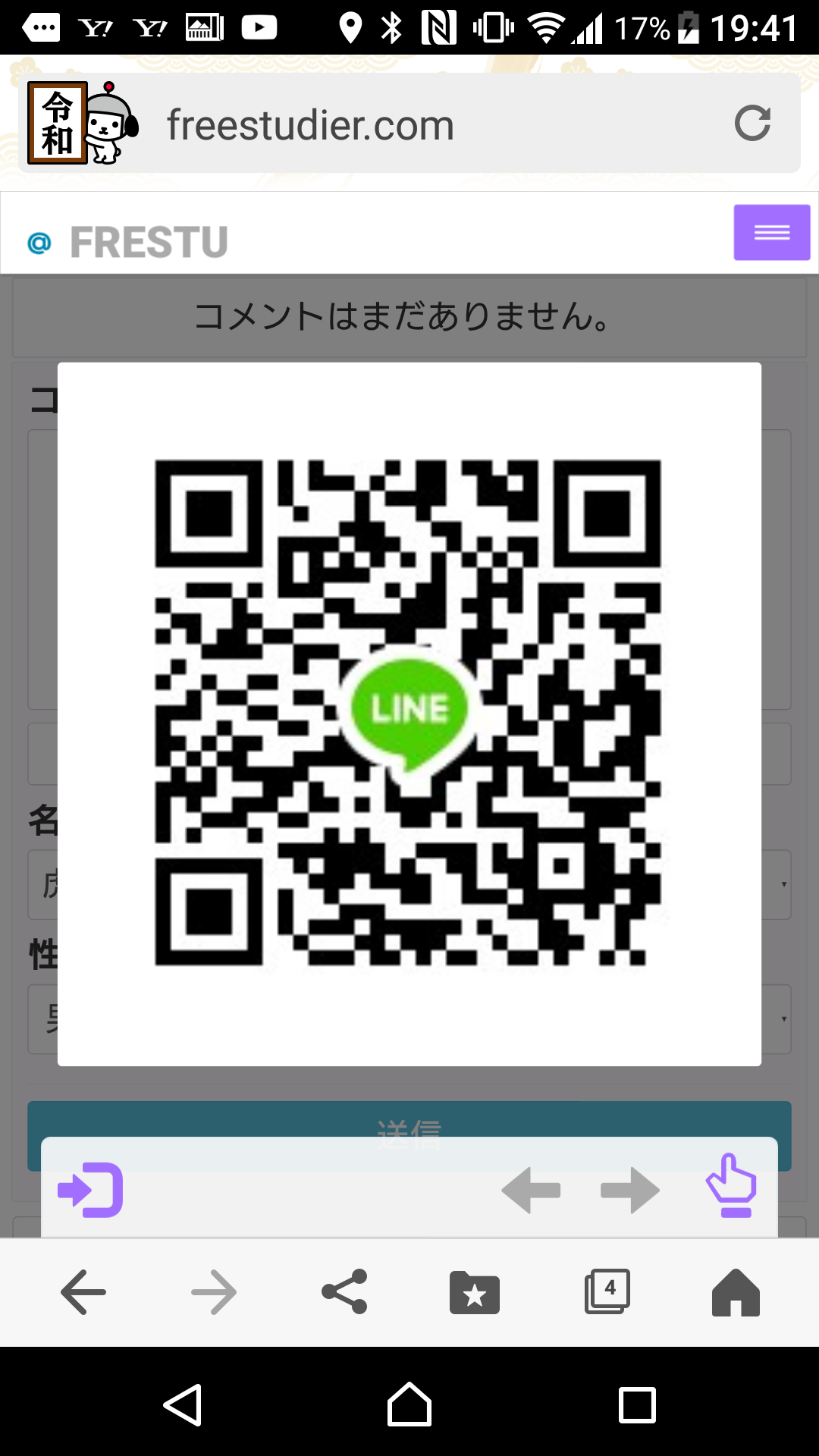Tap the purple pointing-hand icon
The width and height of the screenshot is (819, 1456).
[x=731, y=1186]
